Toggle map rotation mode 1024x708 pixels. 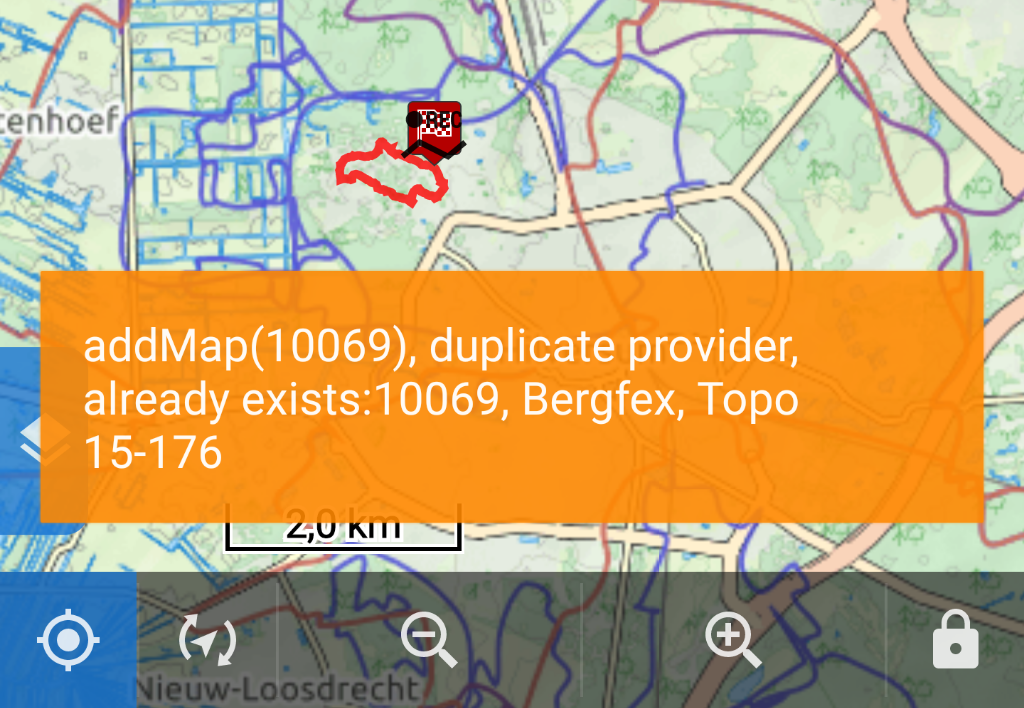point(207,640)
